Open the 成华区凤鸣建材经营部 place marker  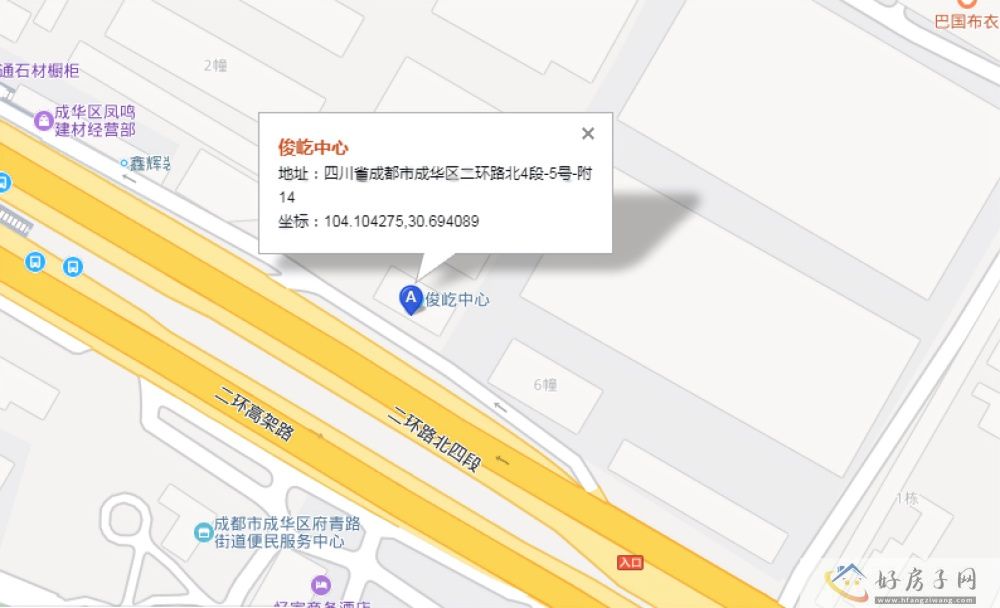point(43,121)
